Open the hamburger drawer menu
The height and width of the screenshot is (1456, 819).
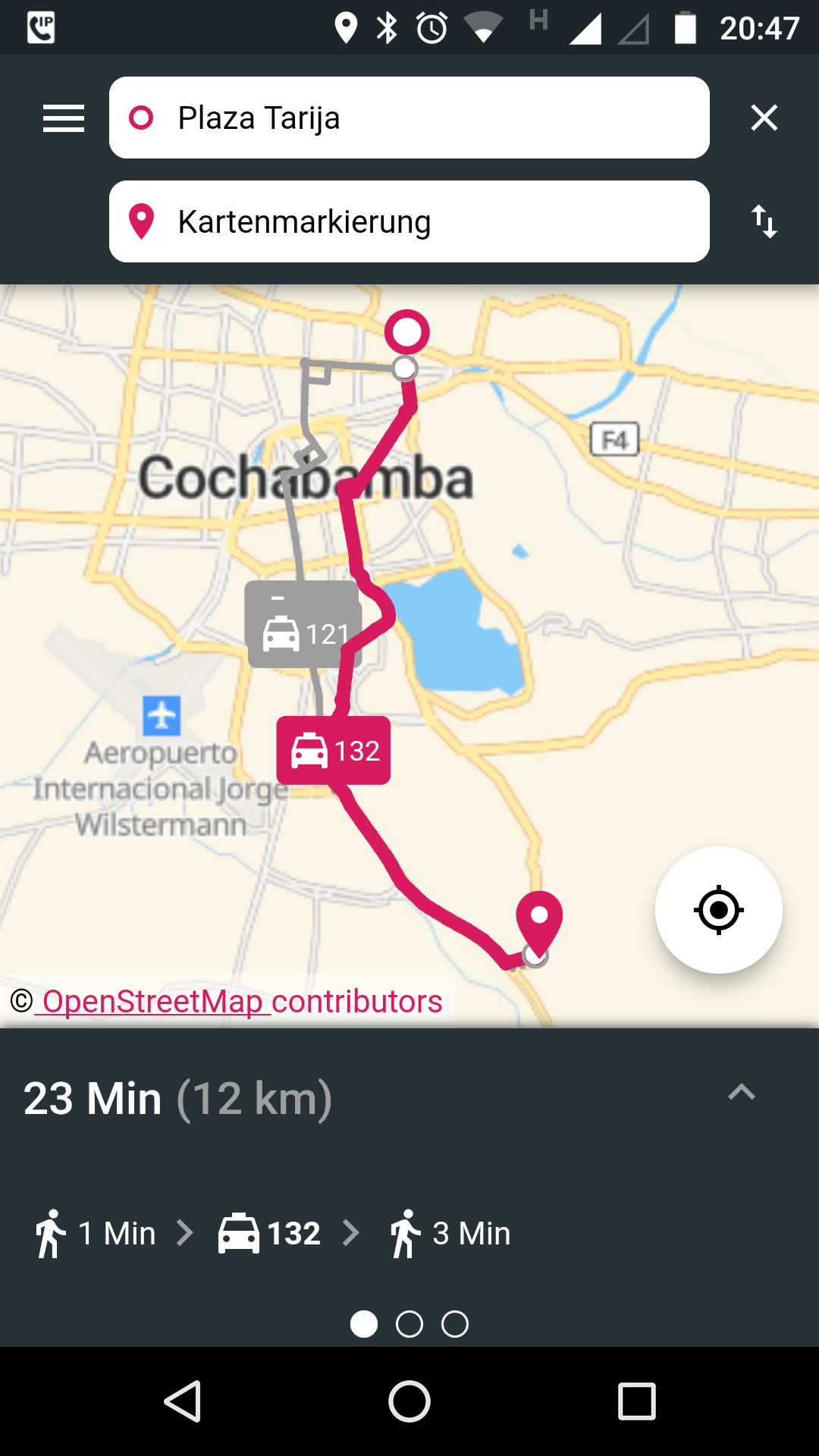pos(64,118)
